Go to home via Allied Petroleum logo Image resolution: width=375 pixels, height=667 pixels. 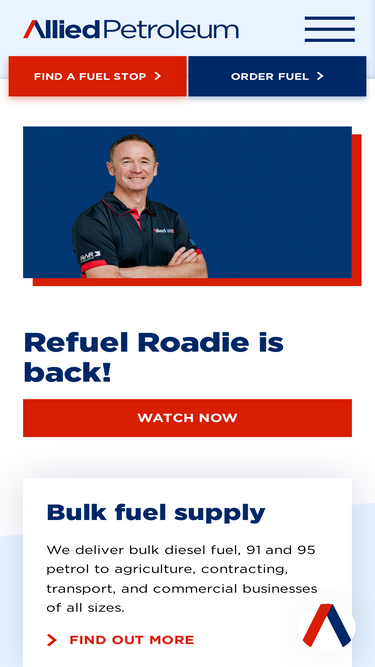131,29
